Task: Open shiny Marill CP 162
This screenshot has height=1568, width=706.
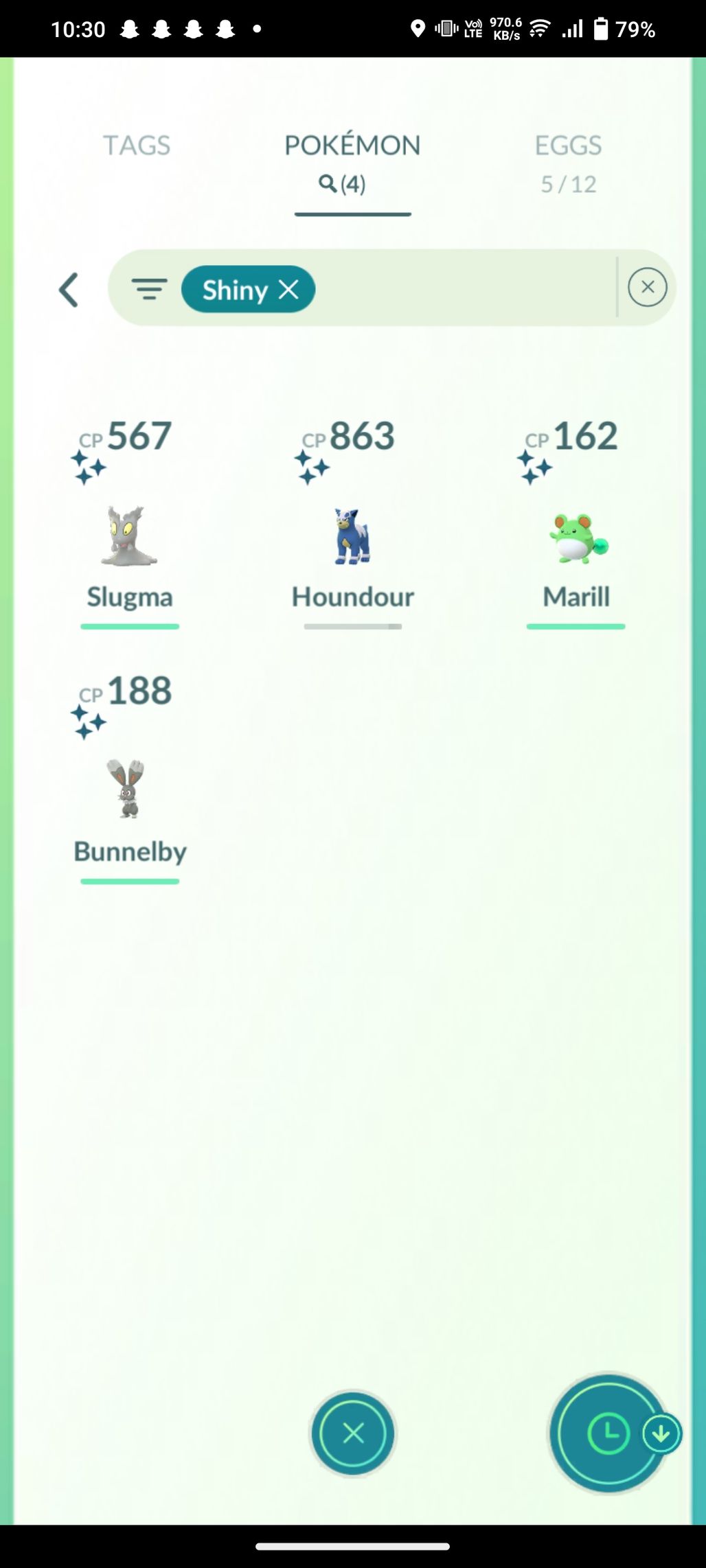Action: (x=576, y=535)
